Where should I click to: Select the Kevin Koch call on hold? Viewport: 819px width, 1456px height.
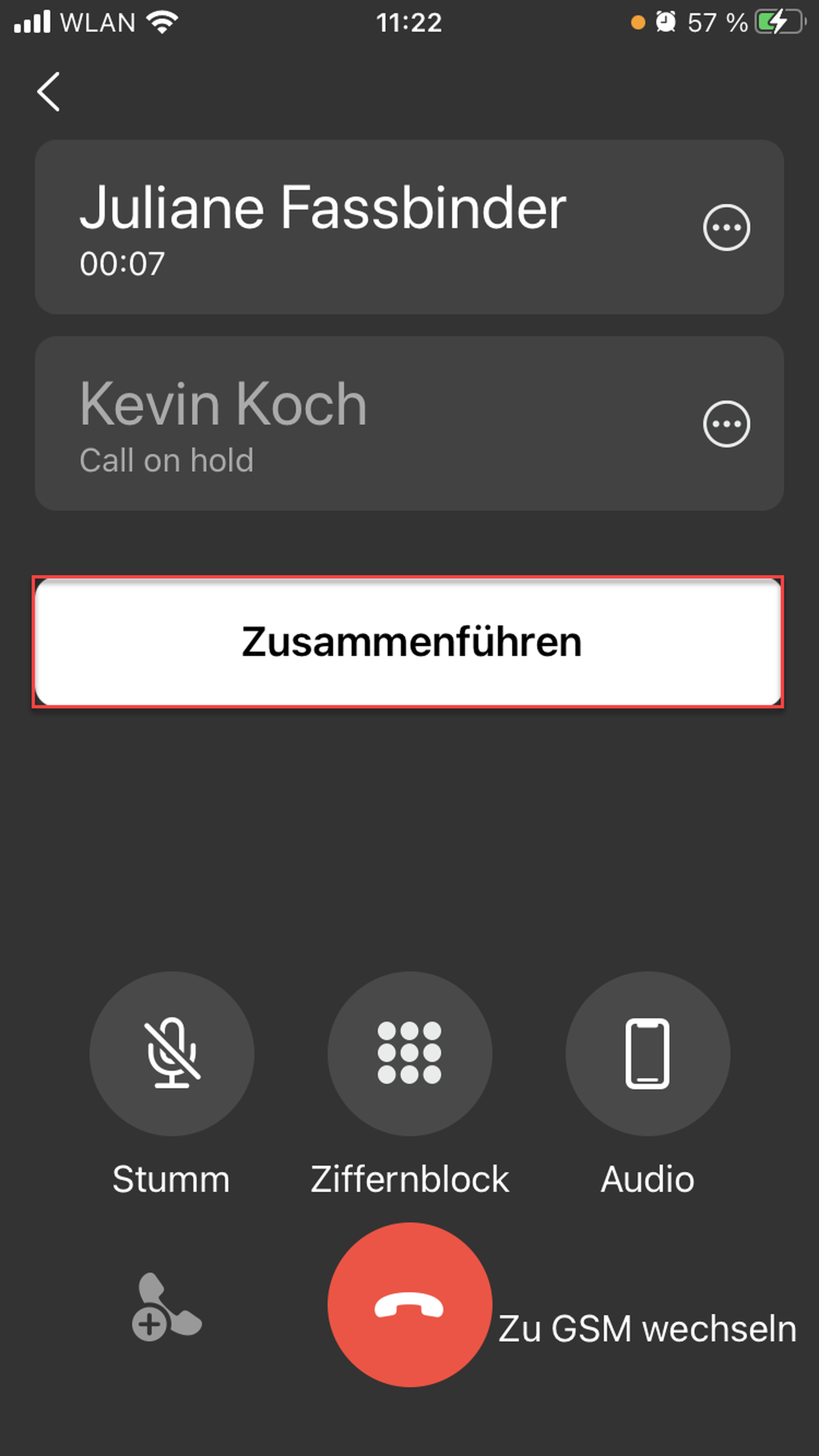click(x=339, y=424)
